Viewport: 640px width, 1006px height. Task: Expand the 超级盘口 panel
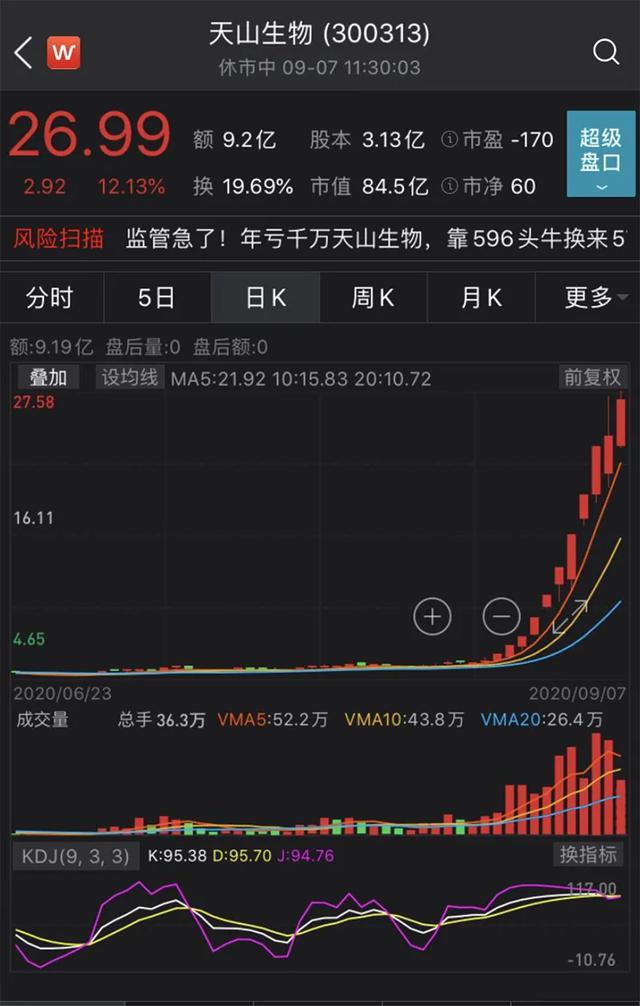[x=600, y=153]
